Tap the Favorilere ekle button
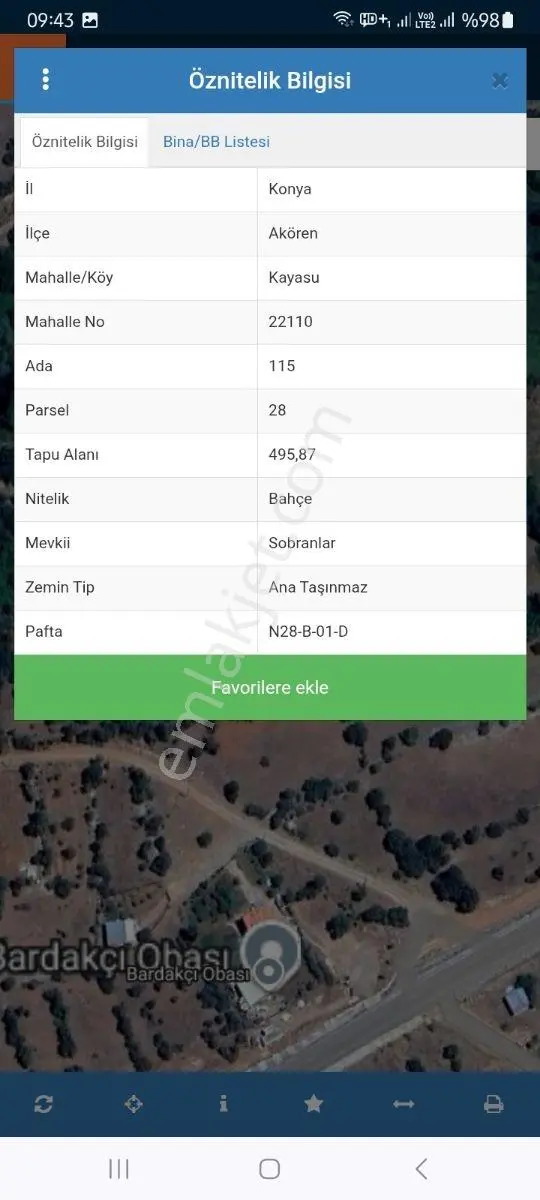Image resolution: width=540 pixels, height=1200 pixels. (270, 688)
